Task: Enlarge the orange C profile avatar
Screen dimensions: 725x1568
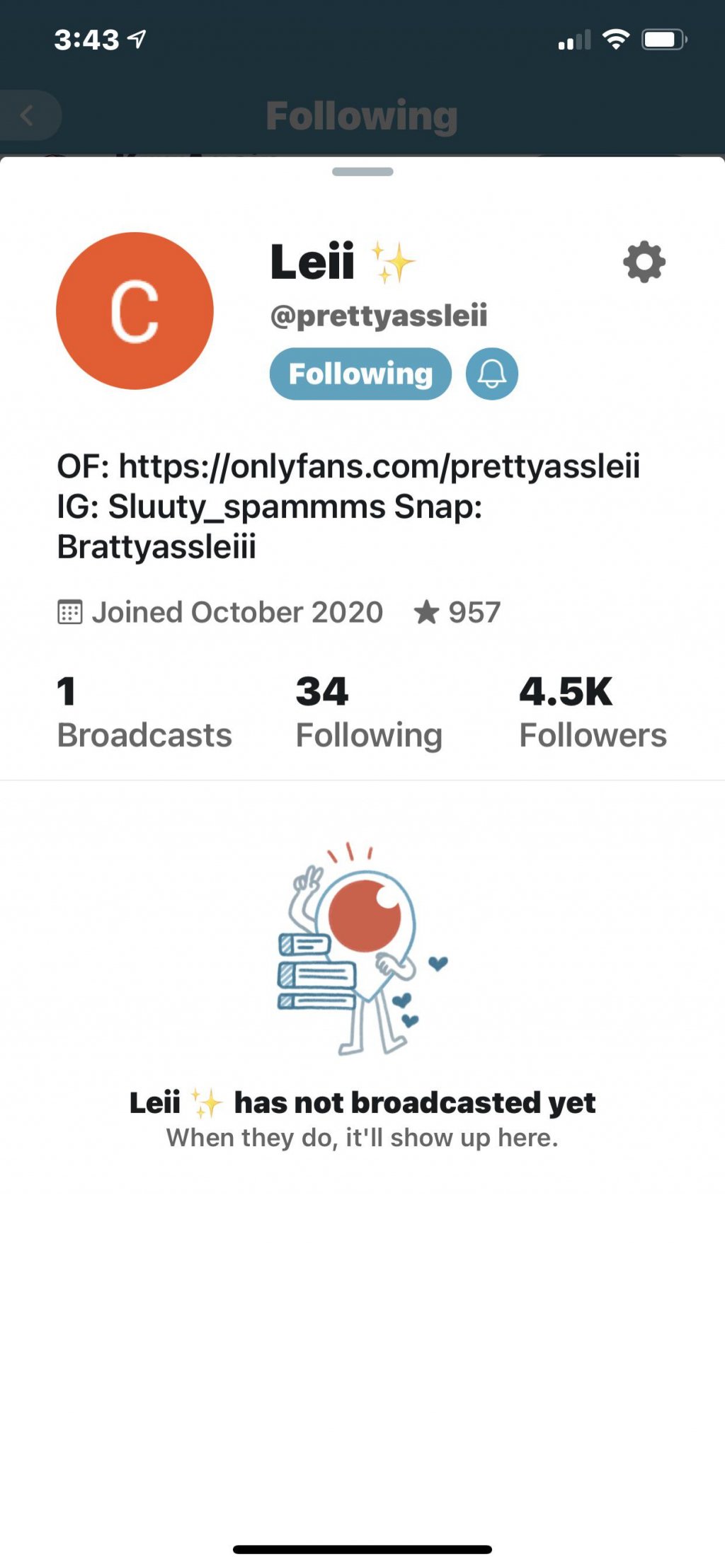Action: pos(135,311)
